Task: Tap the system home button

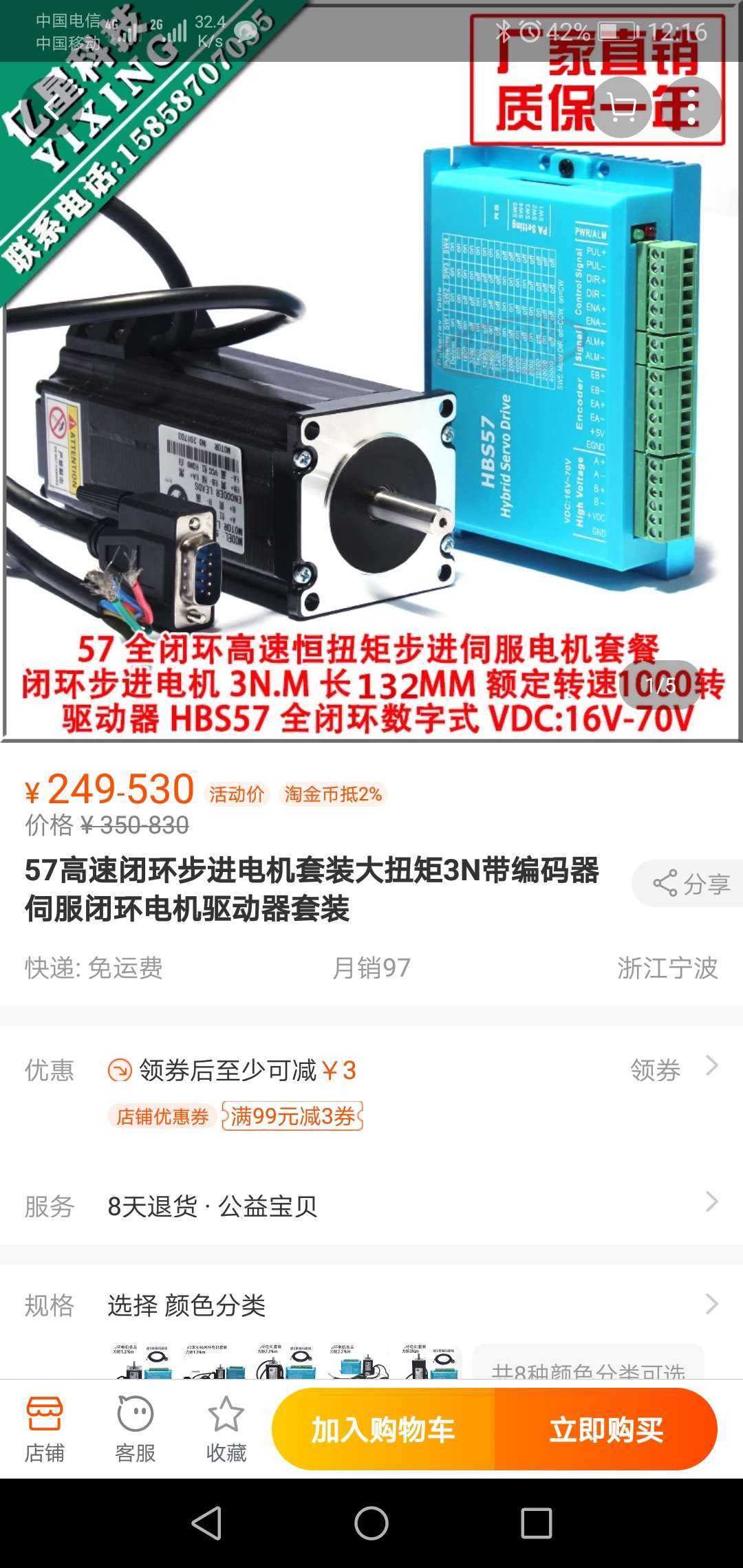Action: coord(371,1523)
